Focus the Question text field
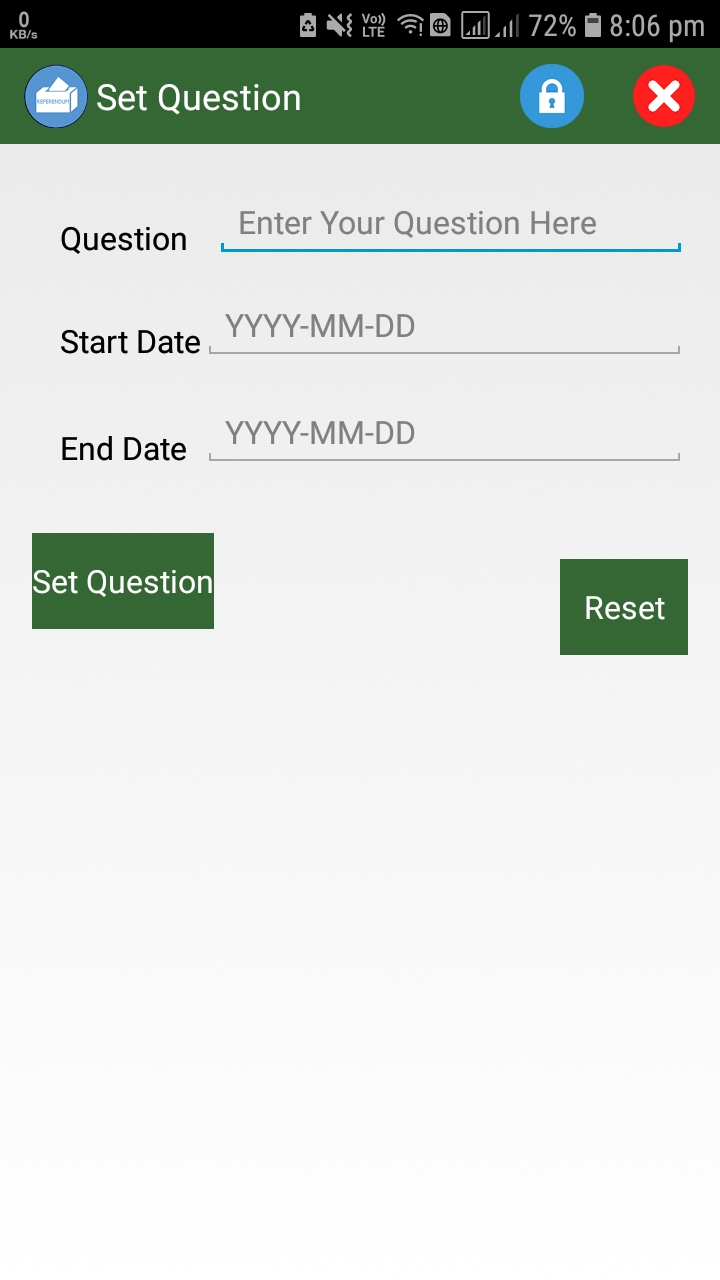This screenshot has height=1280, width=720. tap(450, 224)
